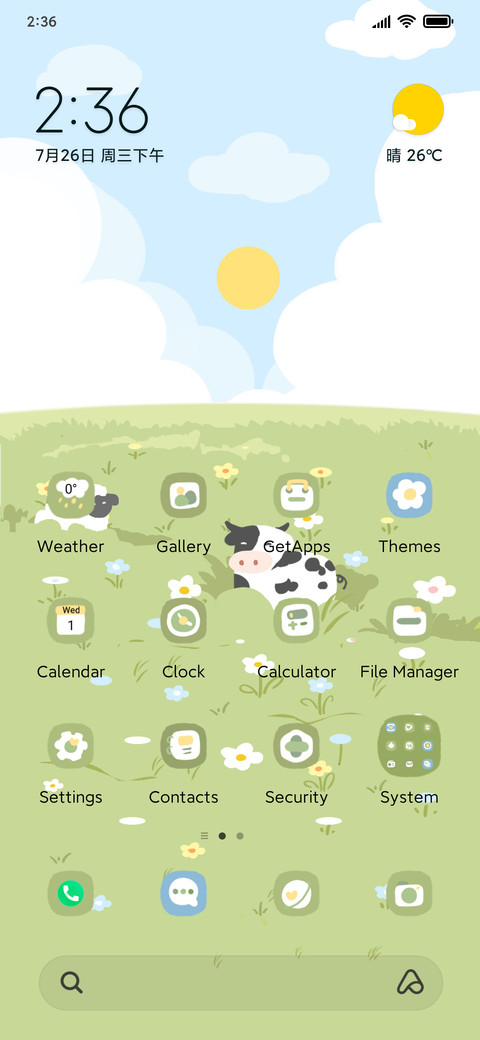Image resolution: width=480 pixels, height=1040 pixels.
Task: Launch the browser in the dock
Action: (x=296, y=893)
